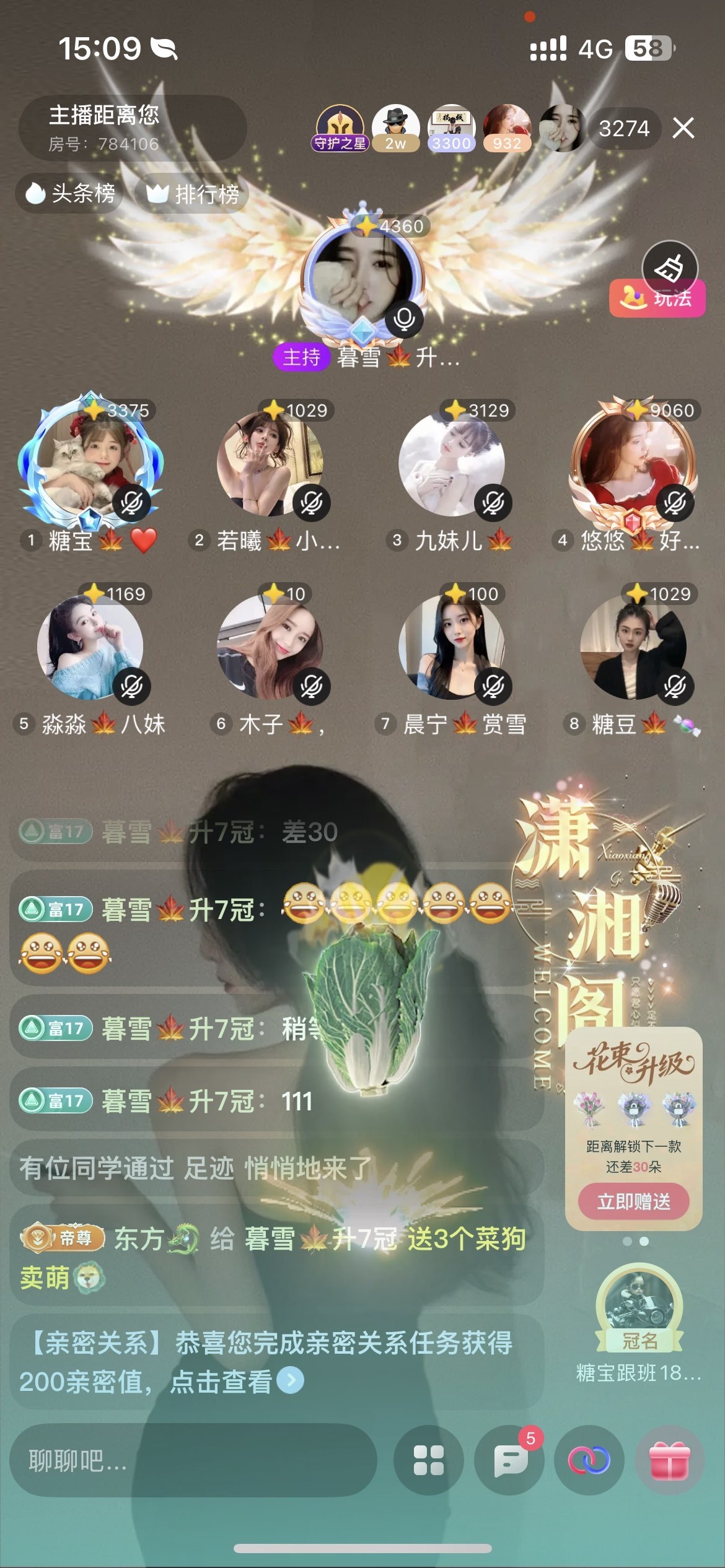Open the 排行榜 leaderboard
This screenshot has width=725, height=1568.
191,194
